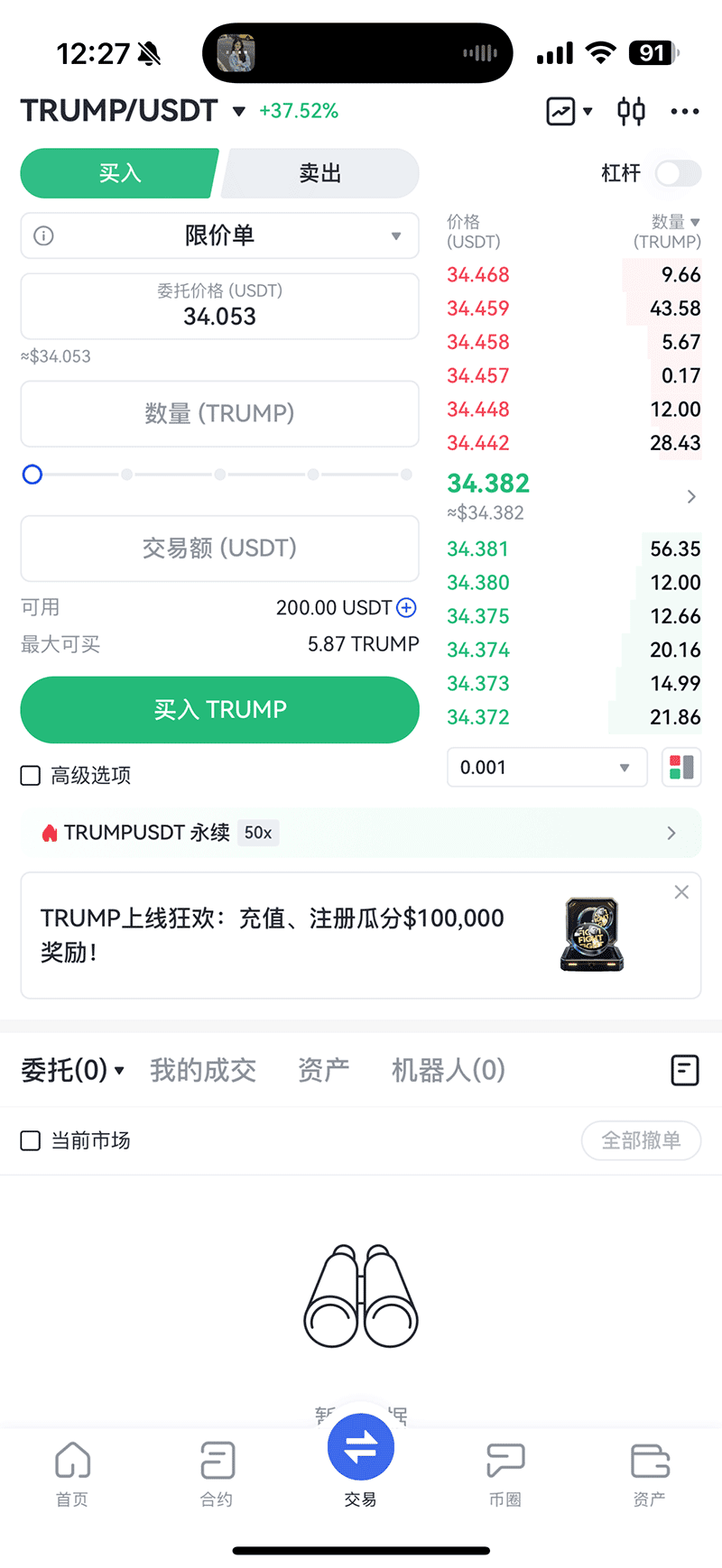Open the three-dot more options menu
The height and width of the screenshot is (1568, 722).
(685, 110)
